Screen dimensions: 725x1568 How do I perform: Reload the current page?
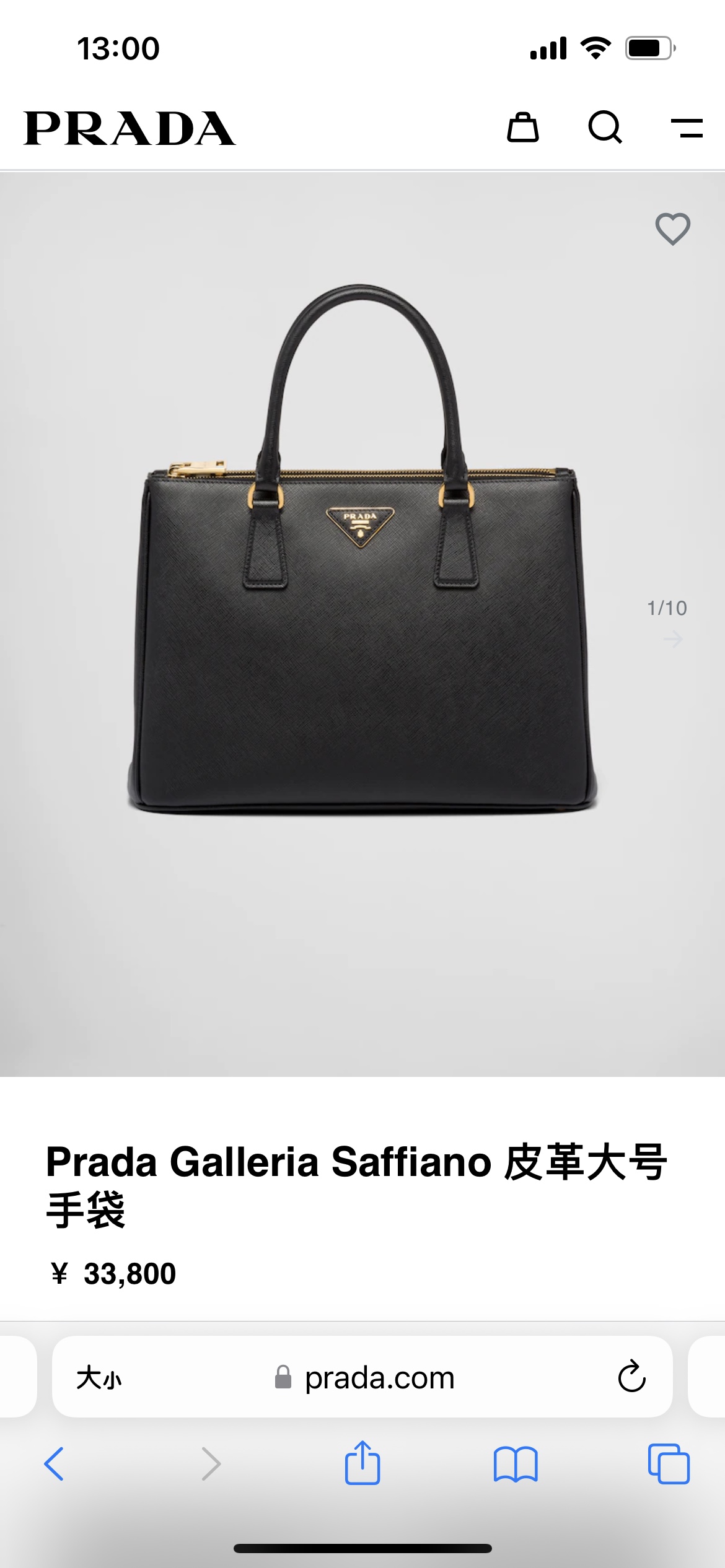click(631, 1377)
